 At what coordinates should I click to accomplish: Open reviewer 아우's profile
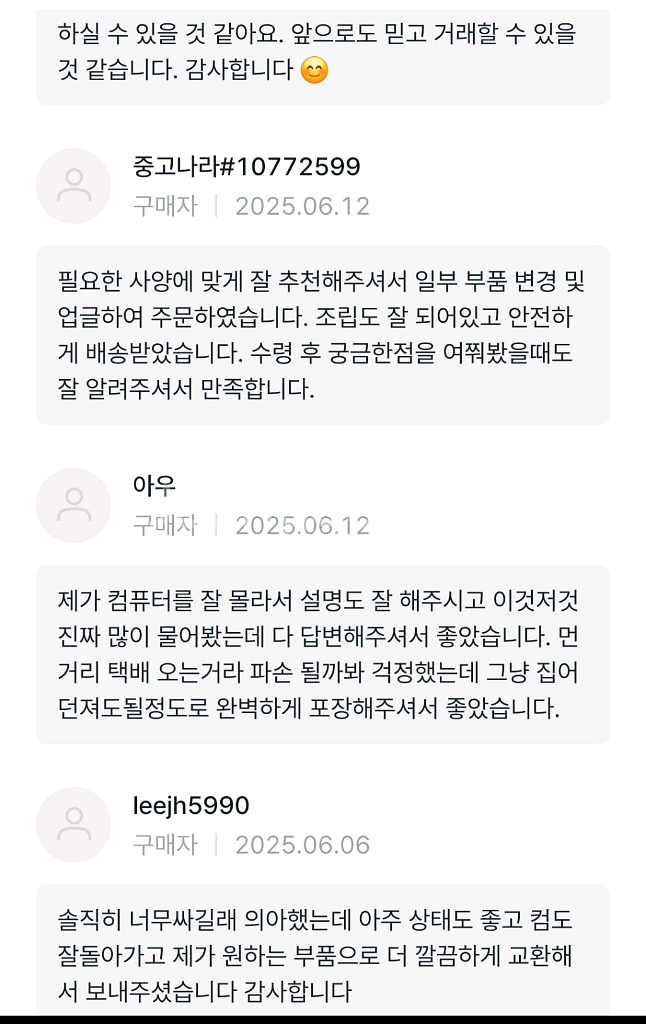73,505
